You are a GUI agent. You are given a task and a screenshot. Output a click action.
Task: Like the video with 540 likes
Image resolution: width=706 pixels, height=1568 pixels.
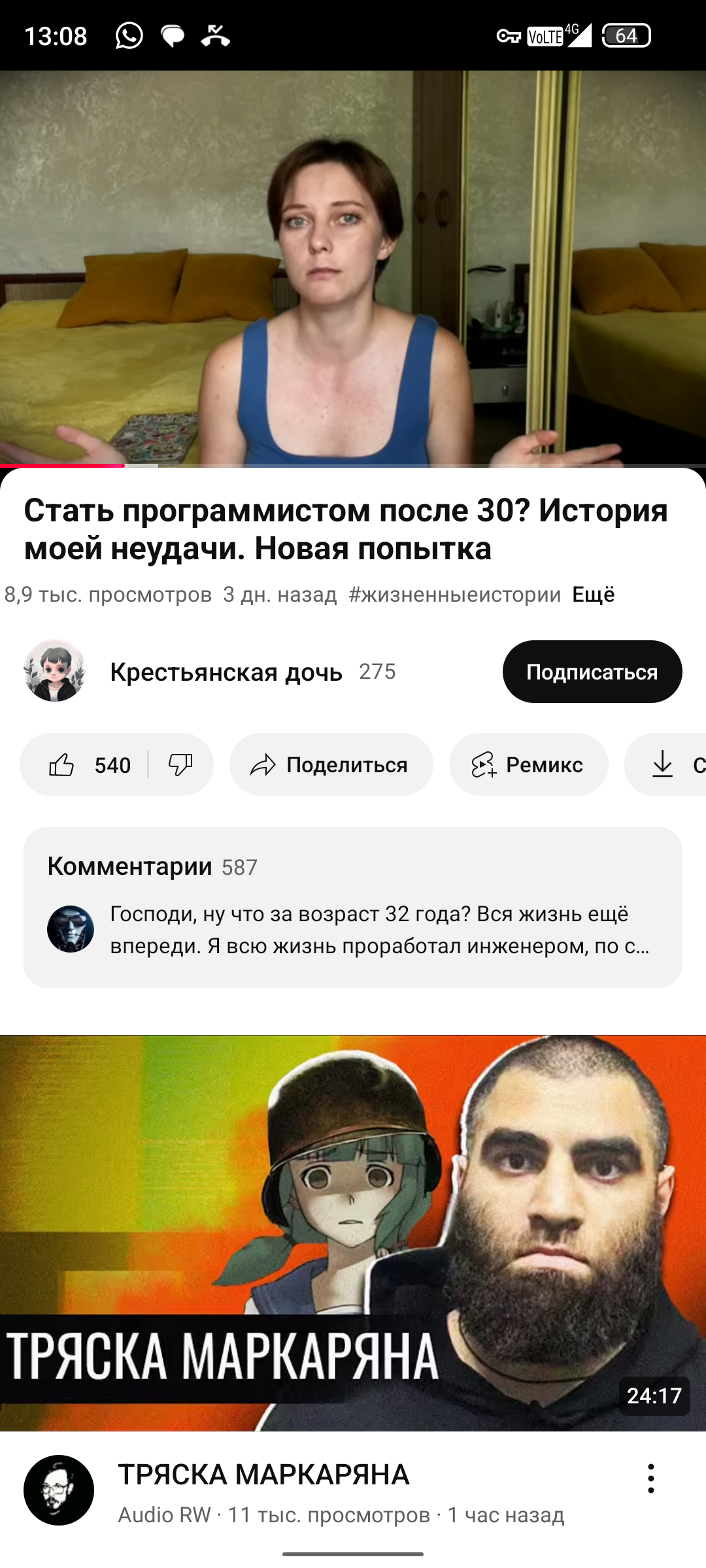click(88, 764)
